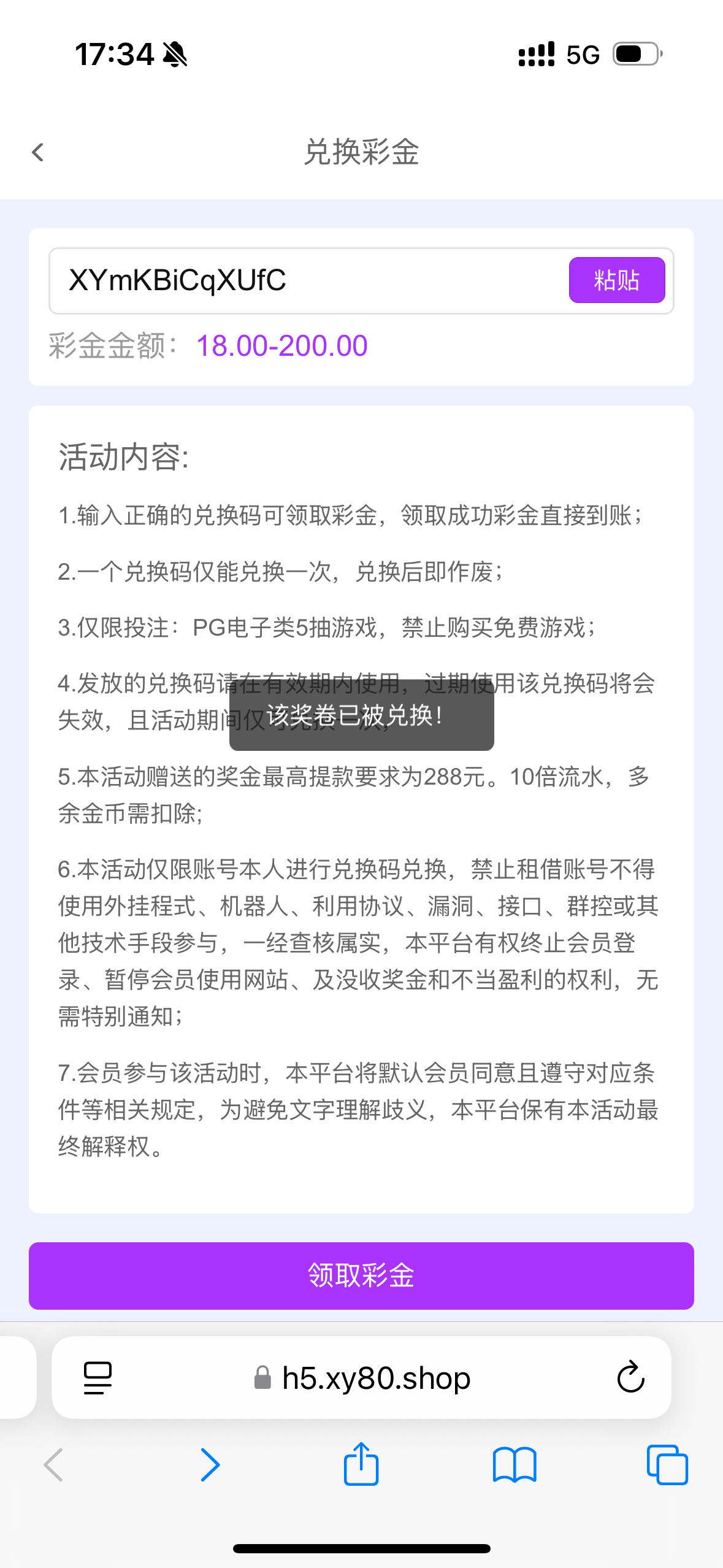
Task: Share this page via Safari share icon
Action: tap(361, 1464)
